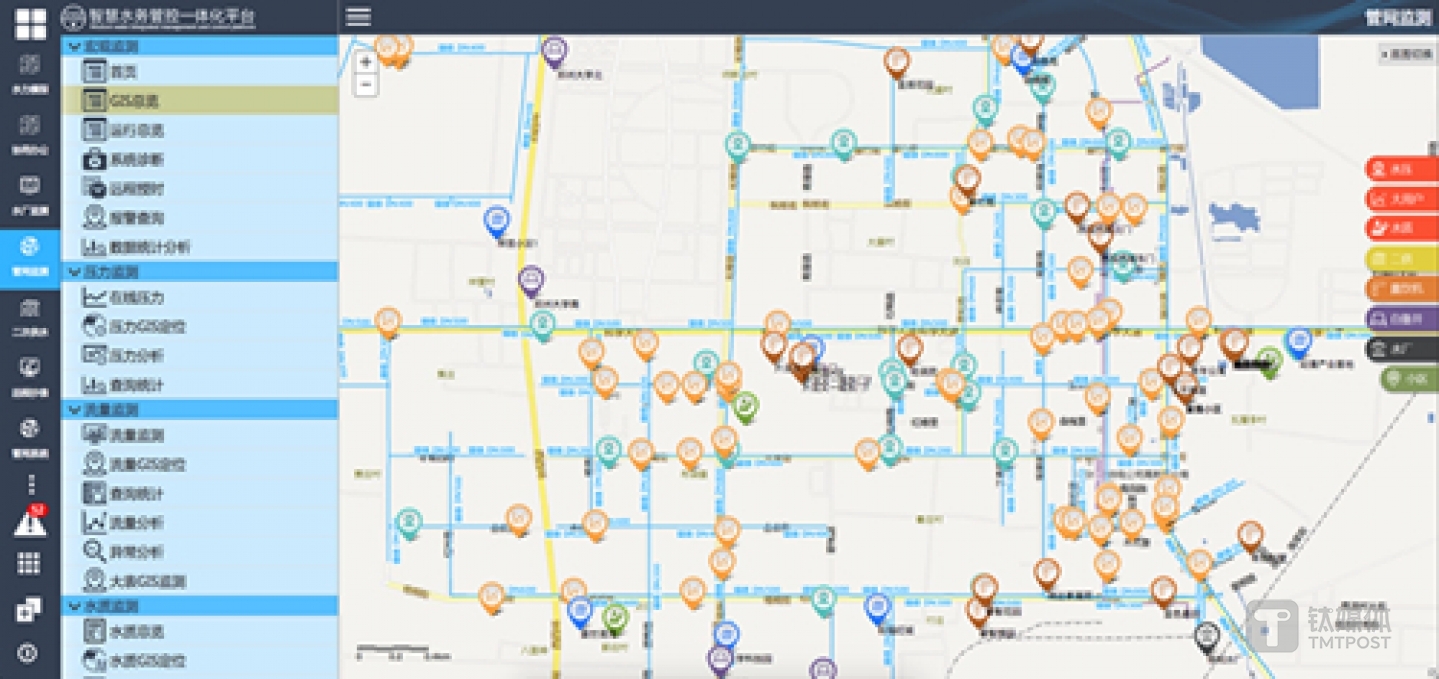Viewport: 1439px width, 679px height.
Task: Zoom out on the map
Action: 366,85
